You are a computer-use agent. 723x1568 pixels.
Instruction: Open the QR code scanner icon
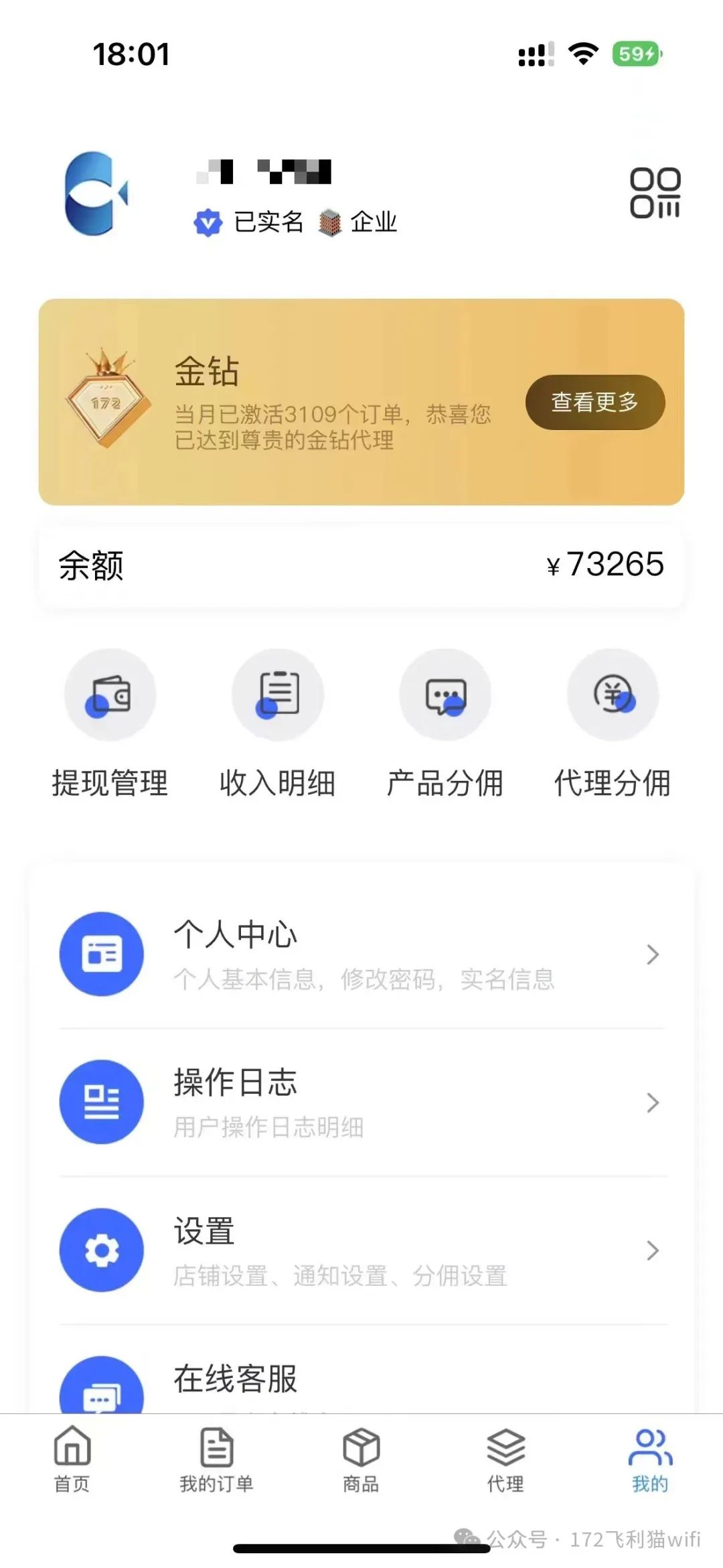pos(655,193)
